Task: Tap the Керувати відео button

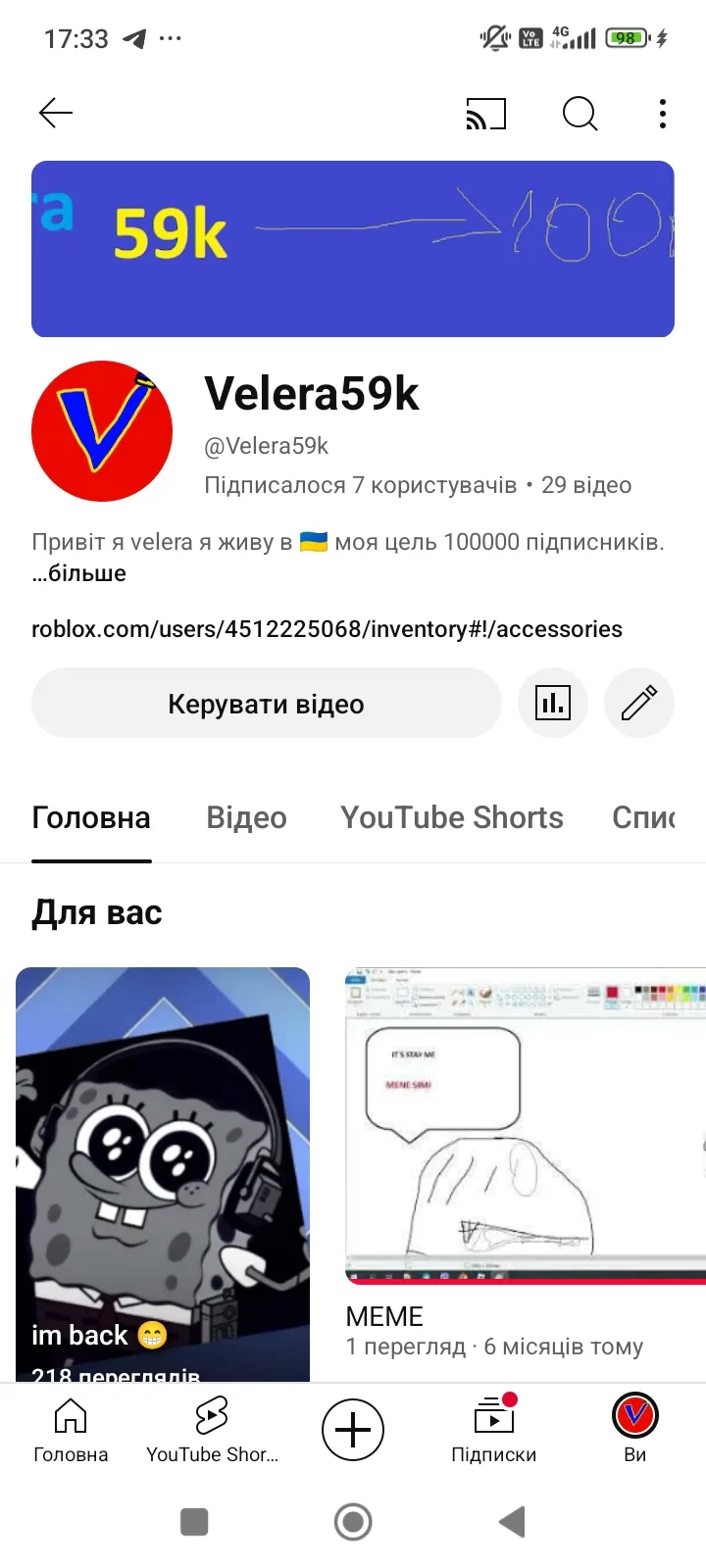Action: 266,704
